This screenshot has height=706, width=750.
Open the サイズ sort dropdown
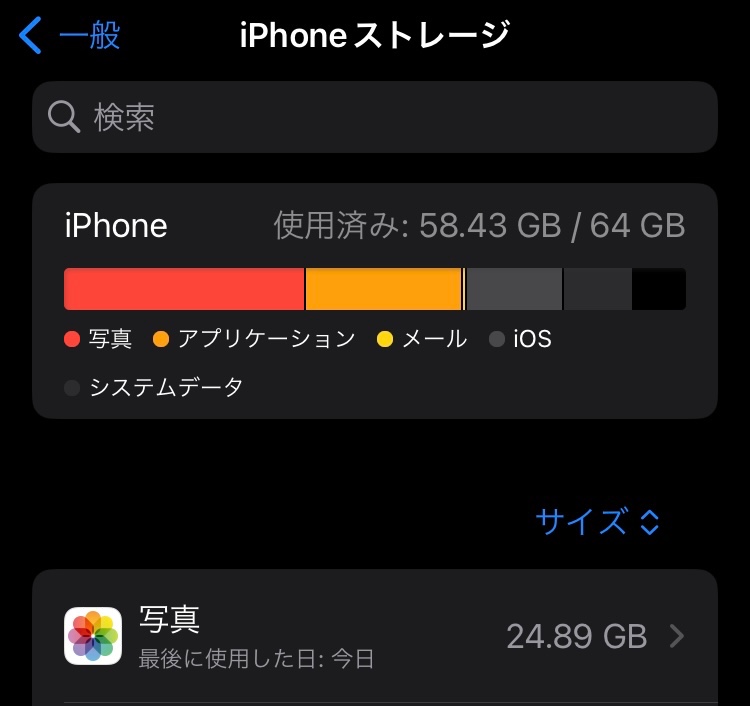[598, 521]
